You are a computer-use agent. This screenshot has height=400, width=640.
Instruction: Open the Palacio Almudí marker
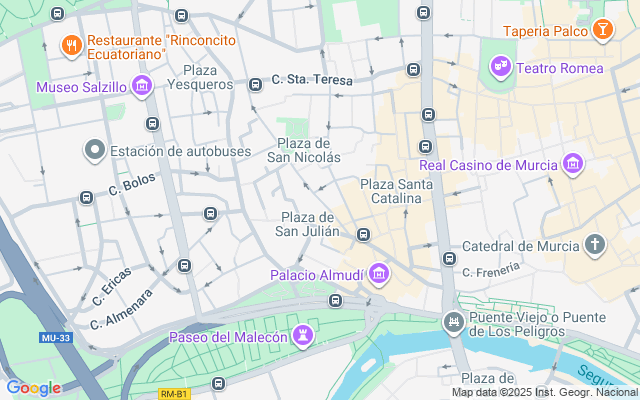(379, 274)
